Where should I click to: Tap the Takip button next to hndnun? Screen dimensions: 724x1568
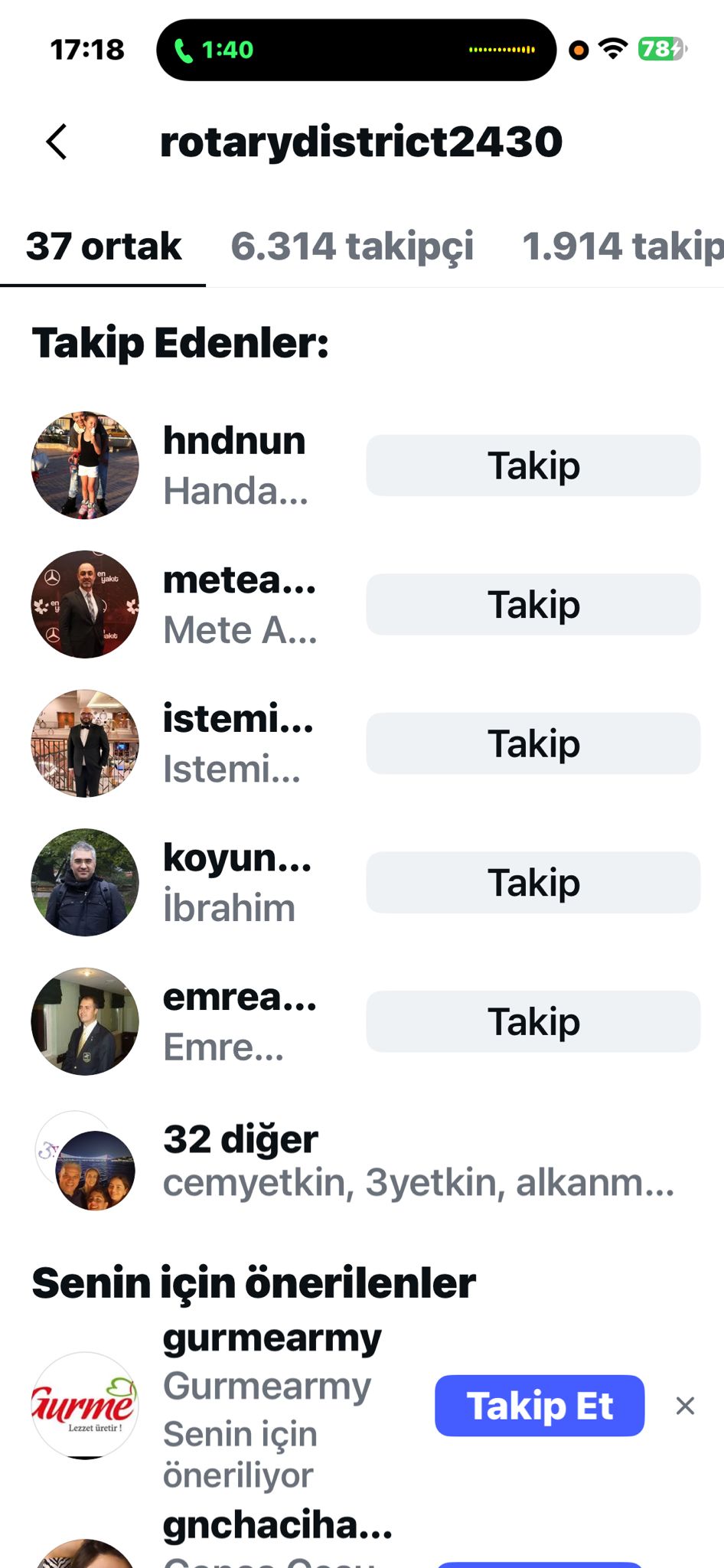[x=533, y=465]
